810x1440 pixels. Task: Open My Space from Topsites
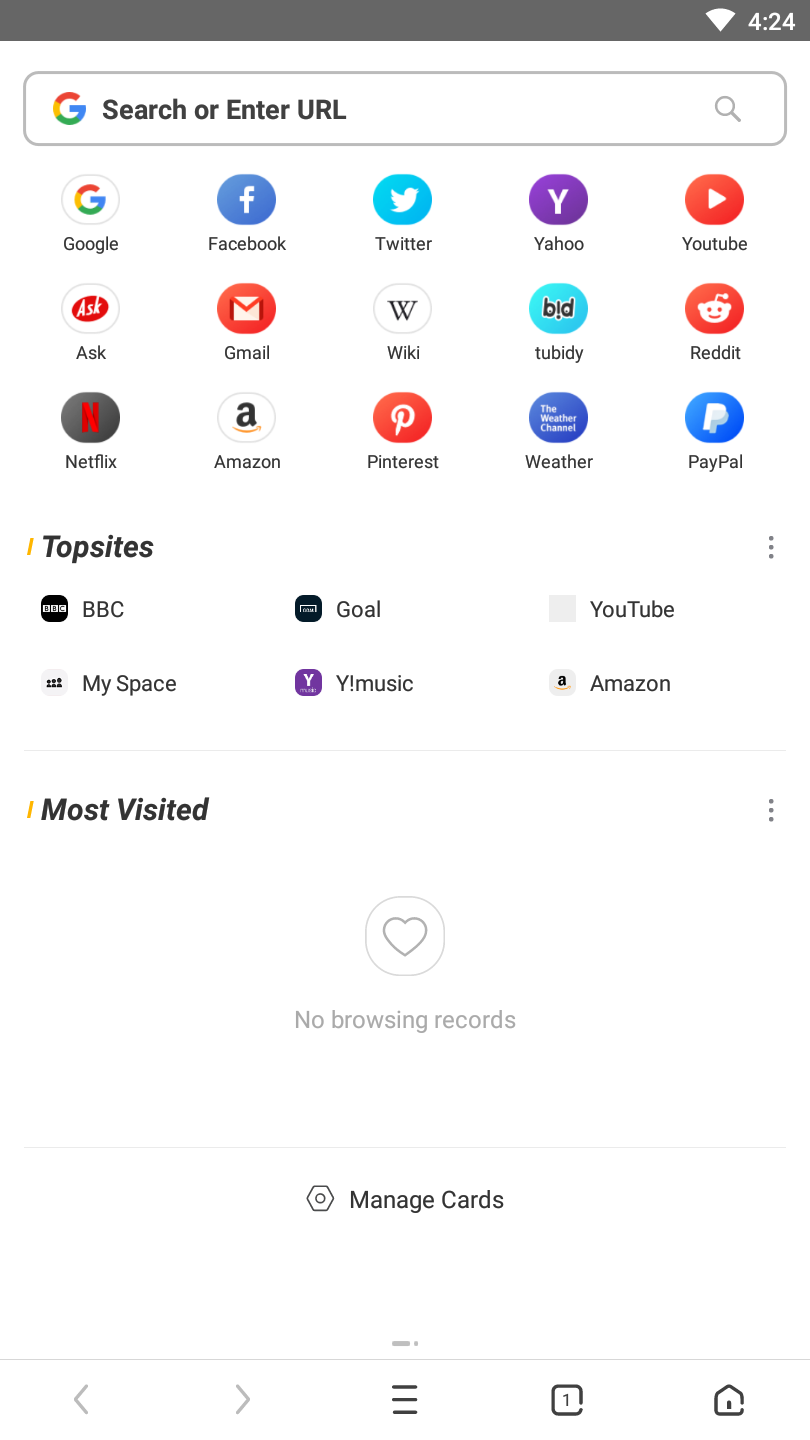[x=109, y=683]
